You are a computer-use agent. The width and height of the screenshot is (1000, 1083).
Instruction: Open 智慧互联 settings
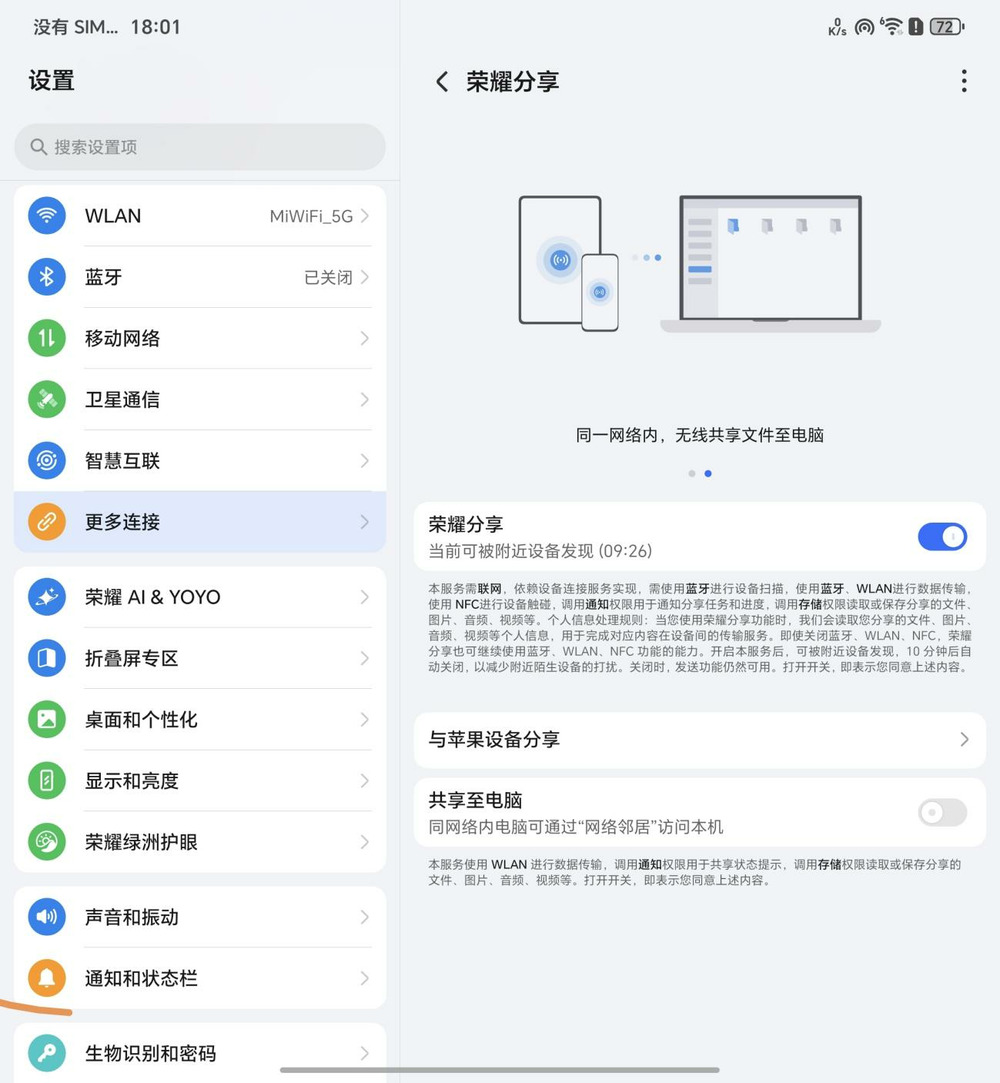tap(200, 460)
